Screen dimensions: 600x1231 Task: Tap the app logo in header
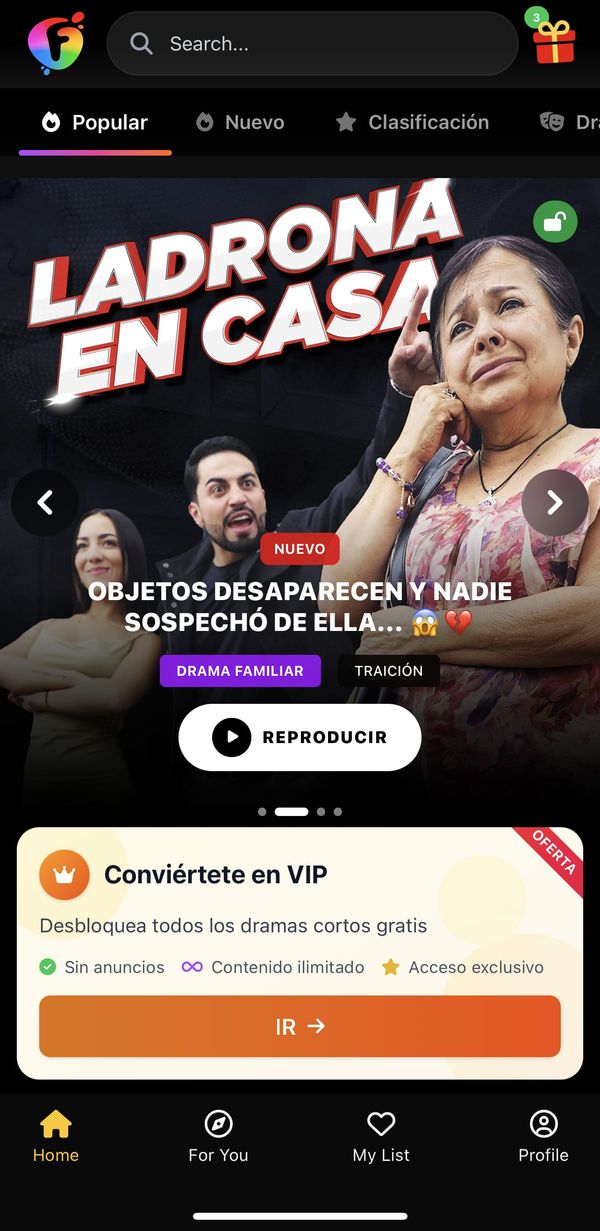[x=55, y=43]
